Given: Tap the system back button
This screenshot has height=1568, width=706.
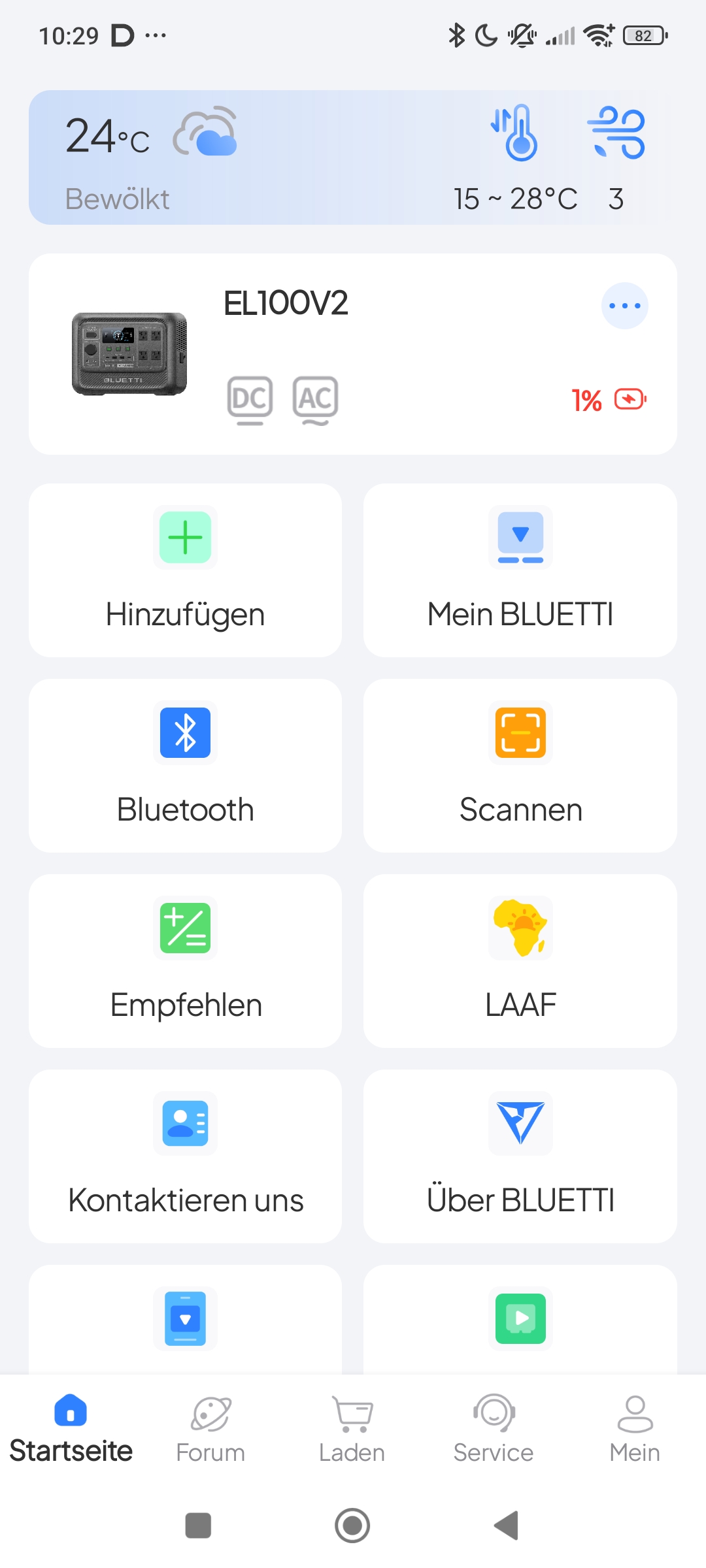Looking at the screenshot, I should click(507, 1526).
